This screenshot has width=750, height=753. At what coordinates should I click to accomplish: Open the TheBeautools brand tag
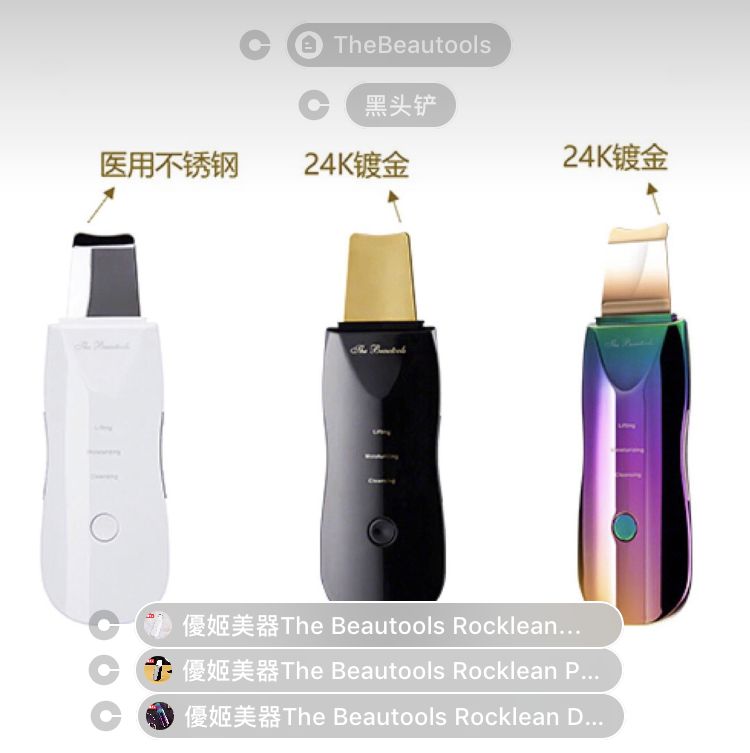[x=399, y=45]
